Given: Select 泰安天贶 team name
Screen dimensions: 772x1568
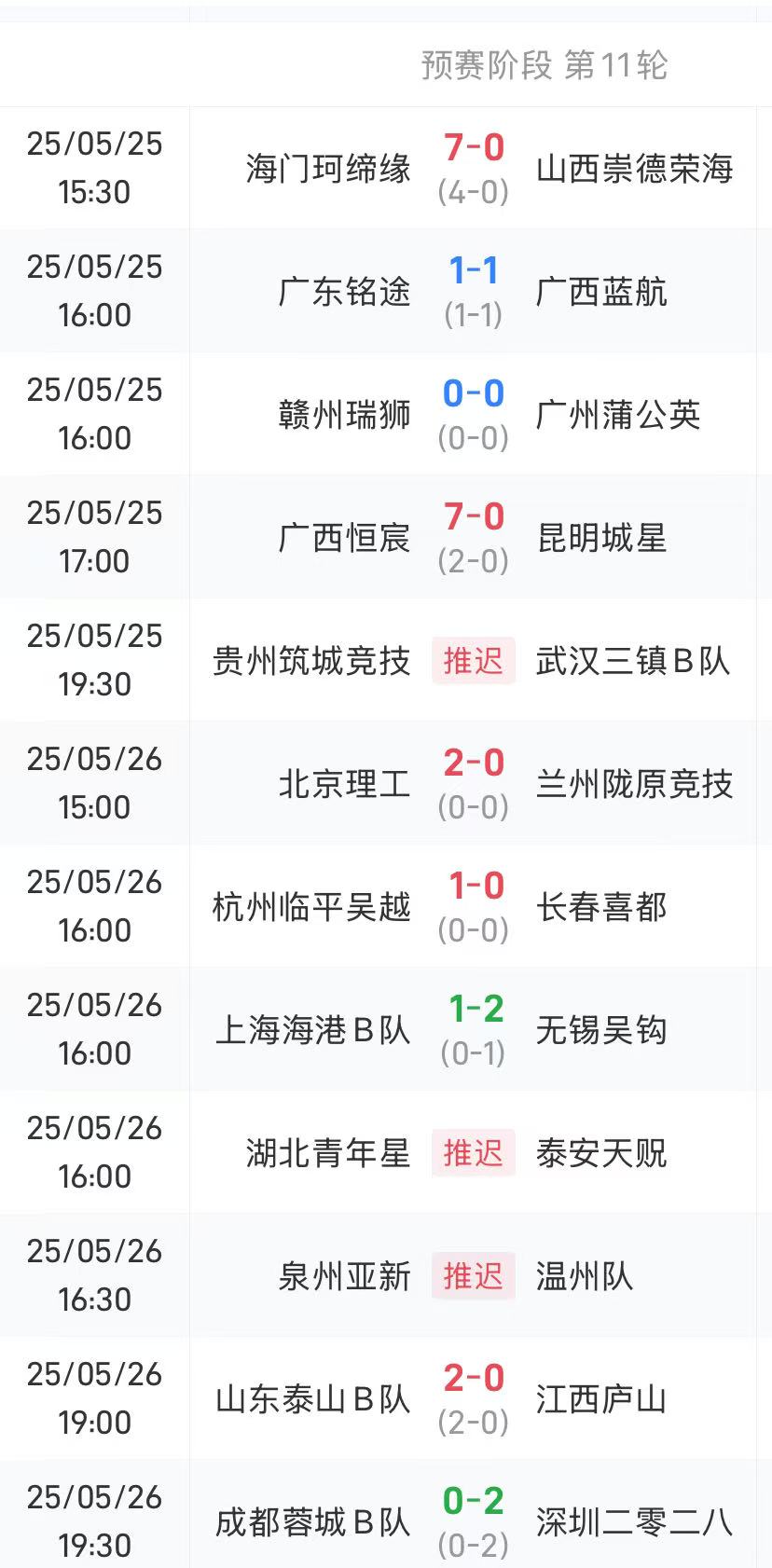Looking at the screenshot, I should (x=600, y=1153).
